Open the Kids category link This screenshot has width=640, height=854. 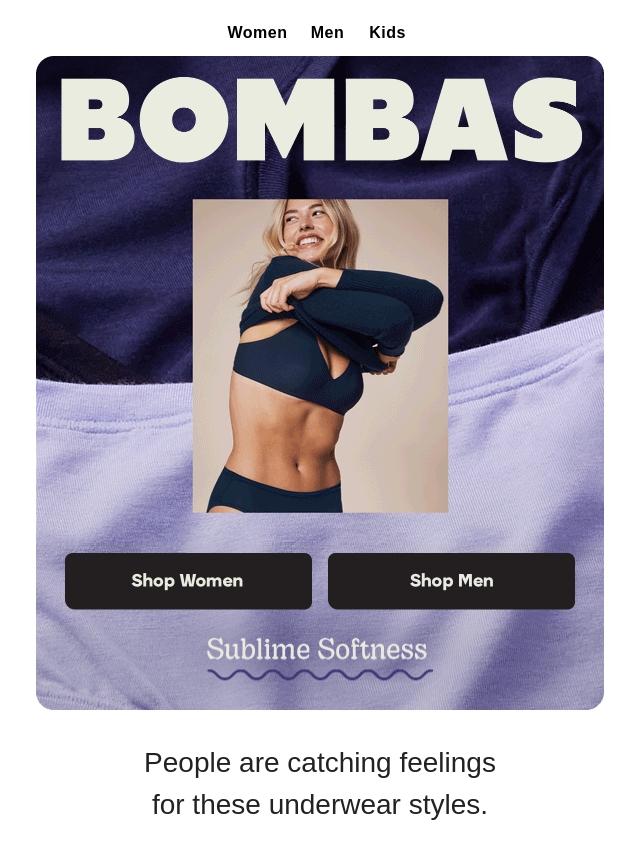387,33
